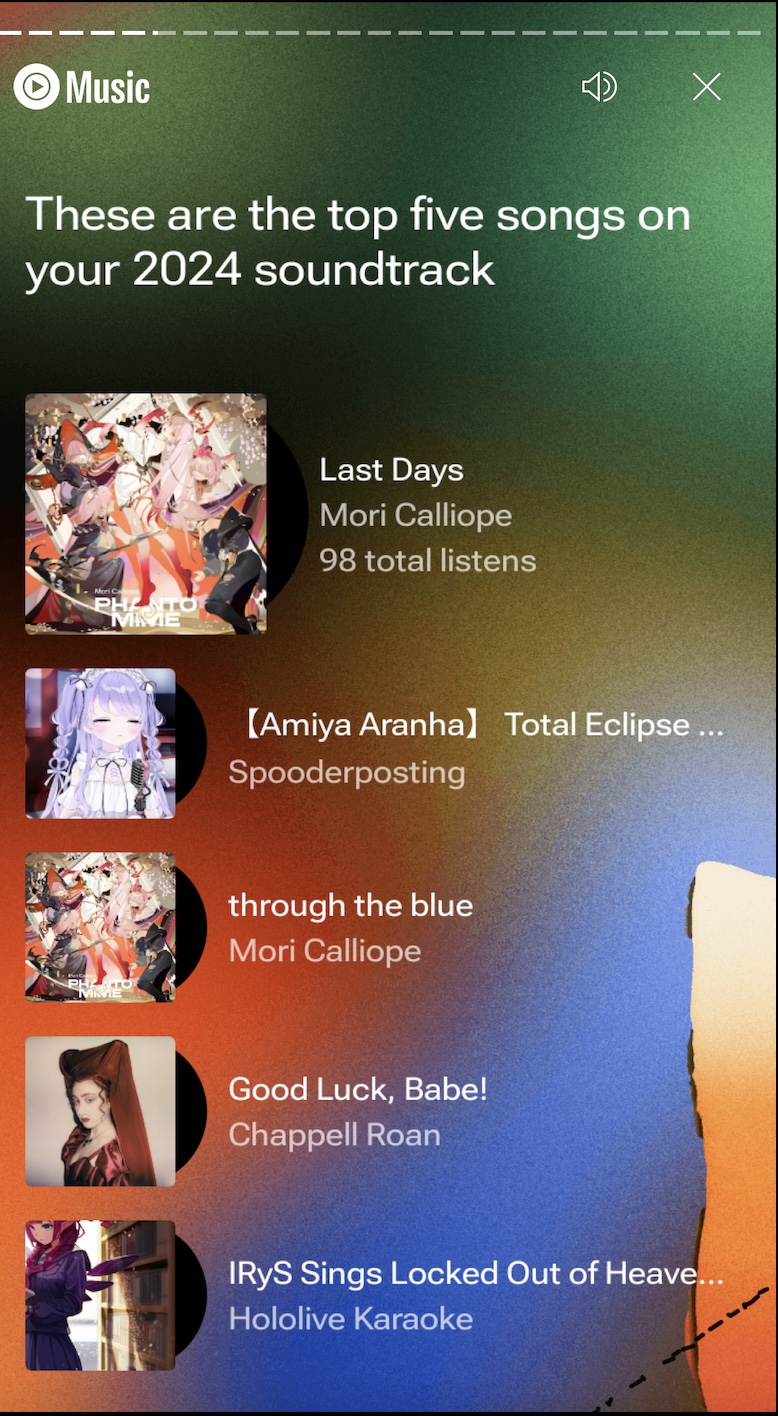This screenshot has height=1416, width=778.
Task: Open IRyS Sings Locked Out of Heaven
Action: tap(375, 1295)
